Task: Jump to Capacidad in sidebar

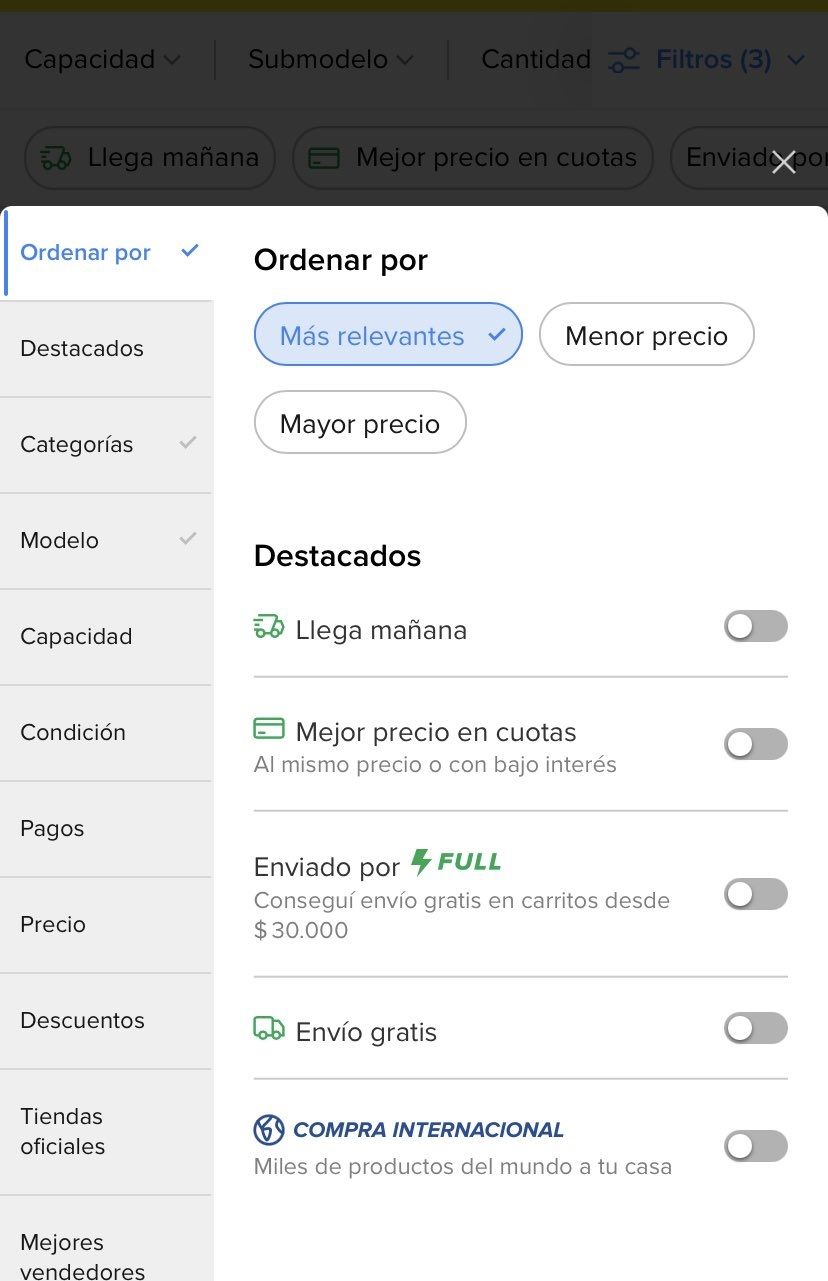Action: [106, 637]
